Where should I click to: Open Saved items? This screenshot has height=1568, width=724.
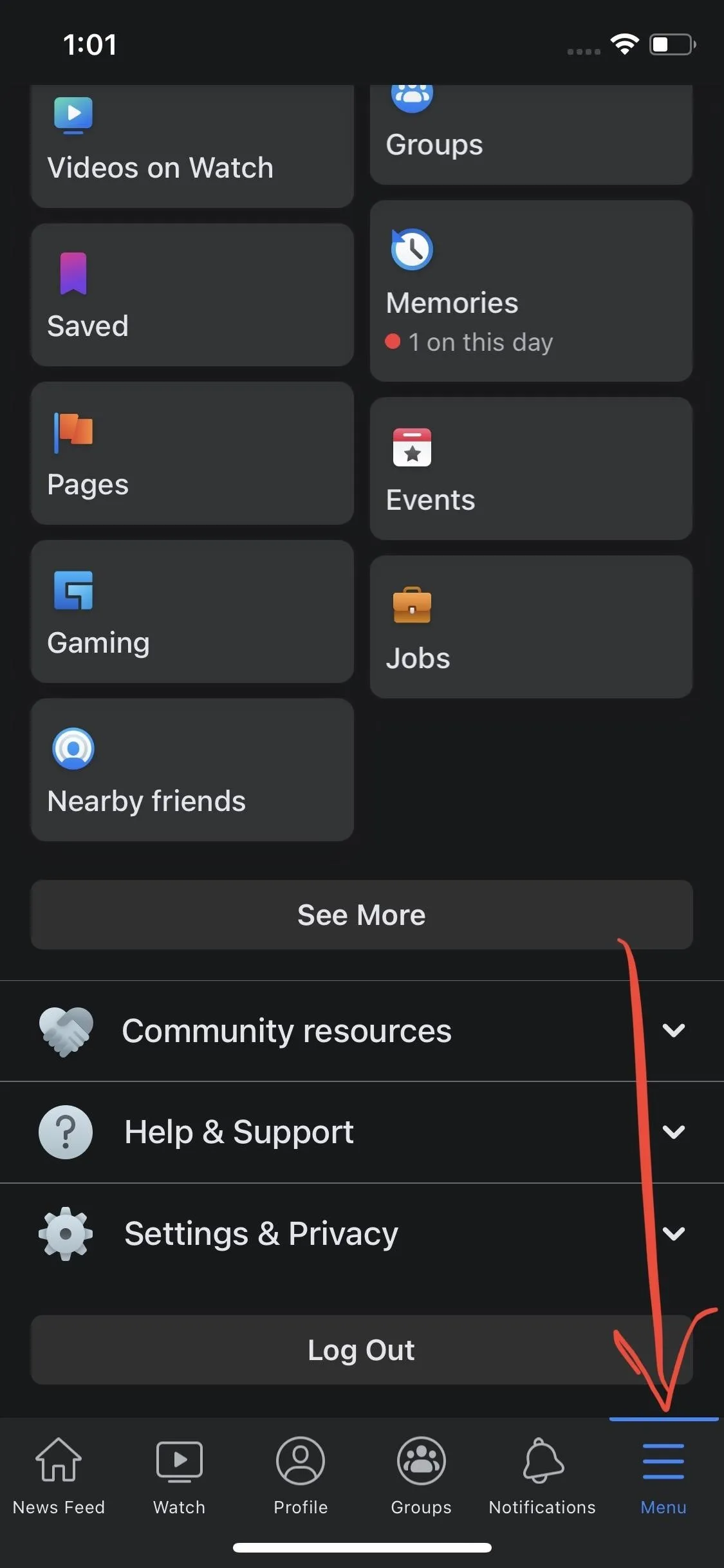192,295
